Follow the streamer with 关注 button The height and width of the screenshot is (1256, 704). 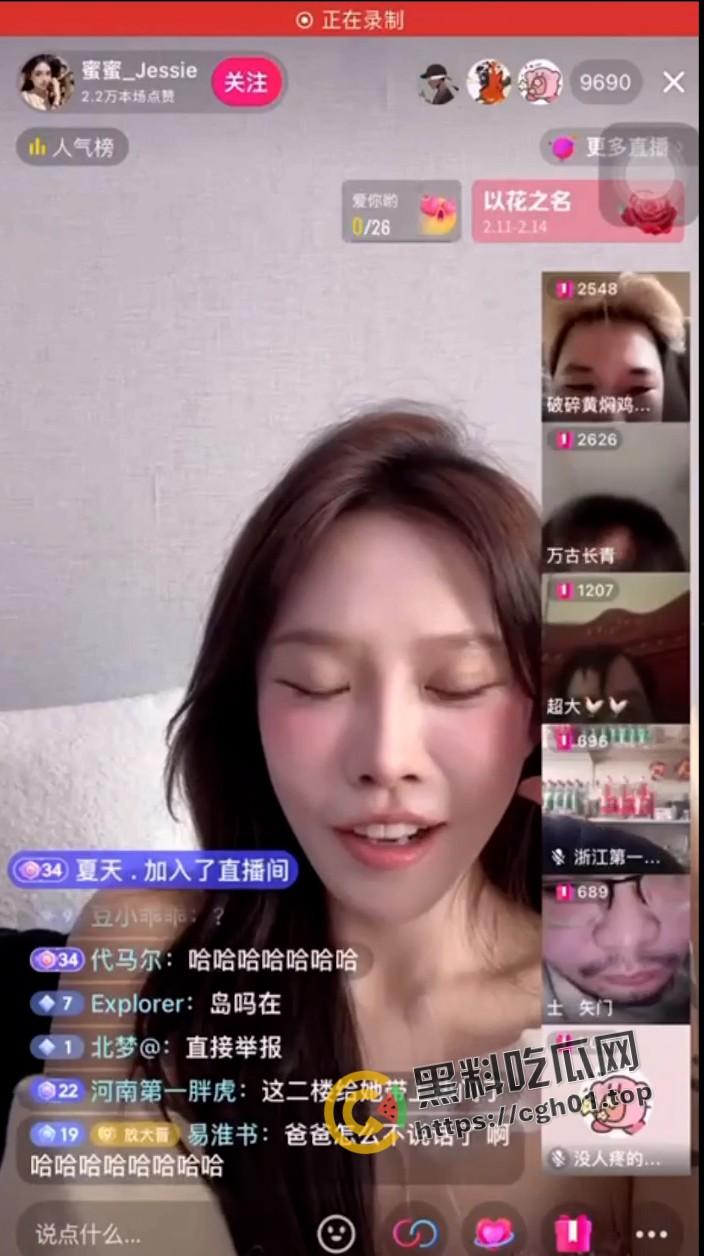pyautogui.click(x=245, y=82)
